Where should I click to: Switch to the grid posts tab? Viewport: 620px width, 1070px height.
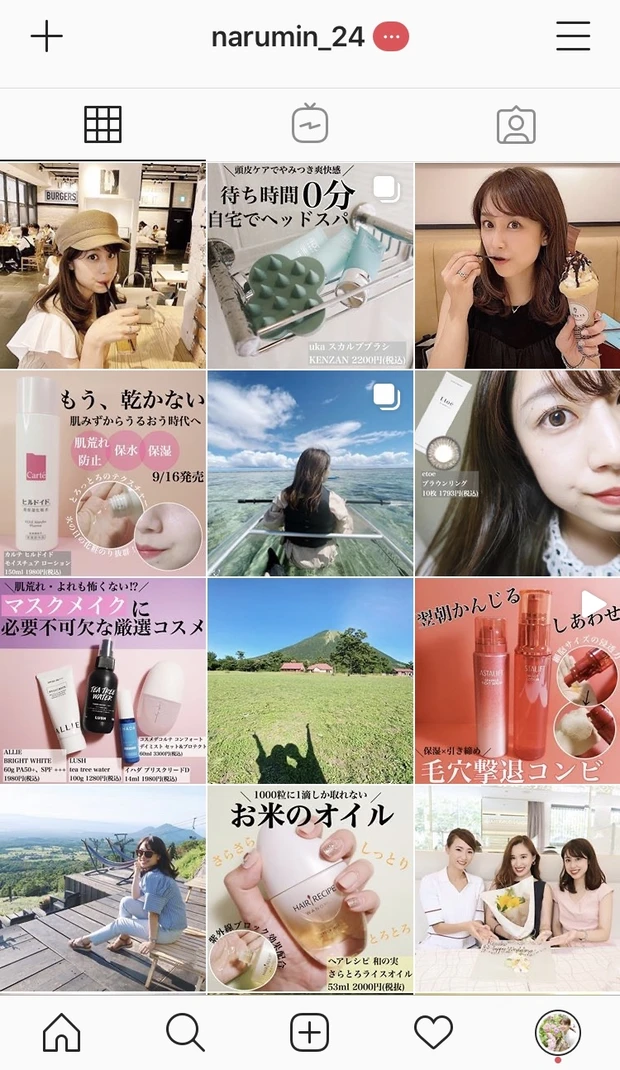103,124
